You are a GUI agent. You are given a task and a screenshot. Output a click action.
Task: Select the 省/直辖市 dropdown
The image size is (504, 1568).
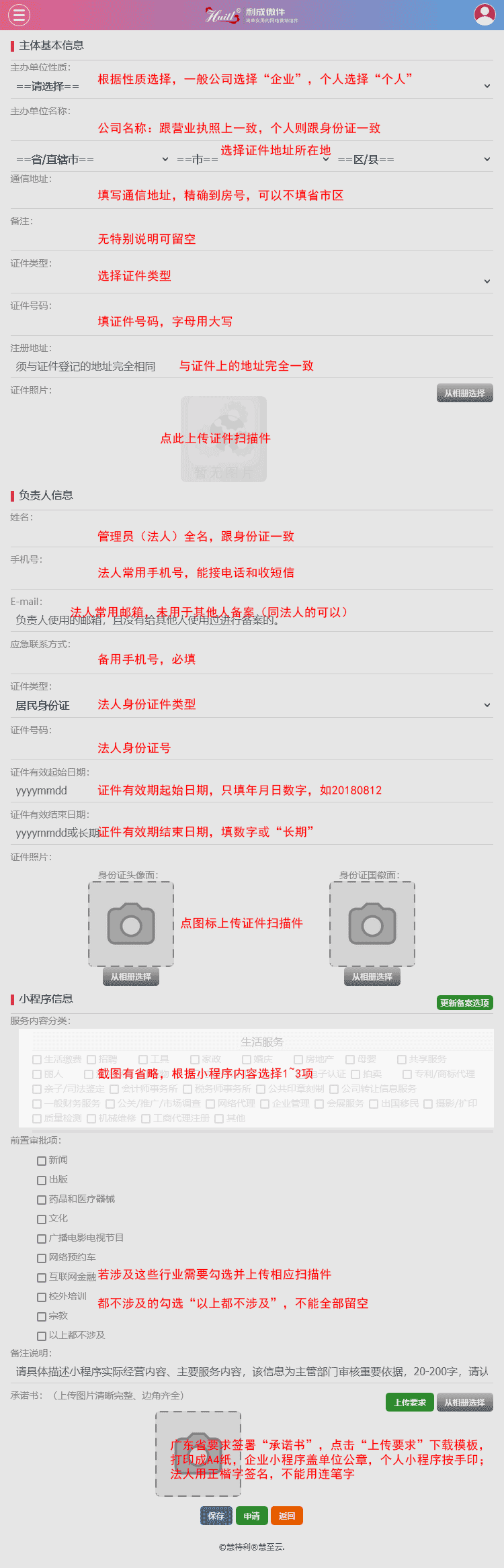pyautogui.click(x=91, y=160)
